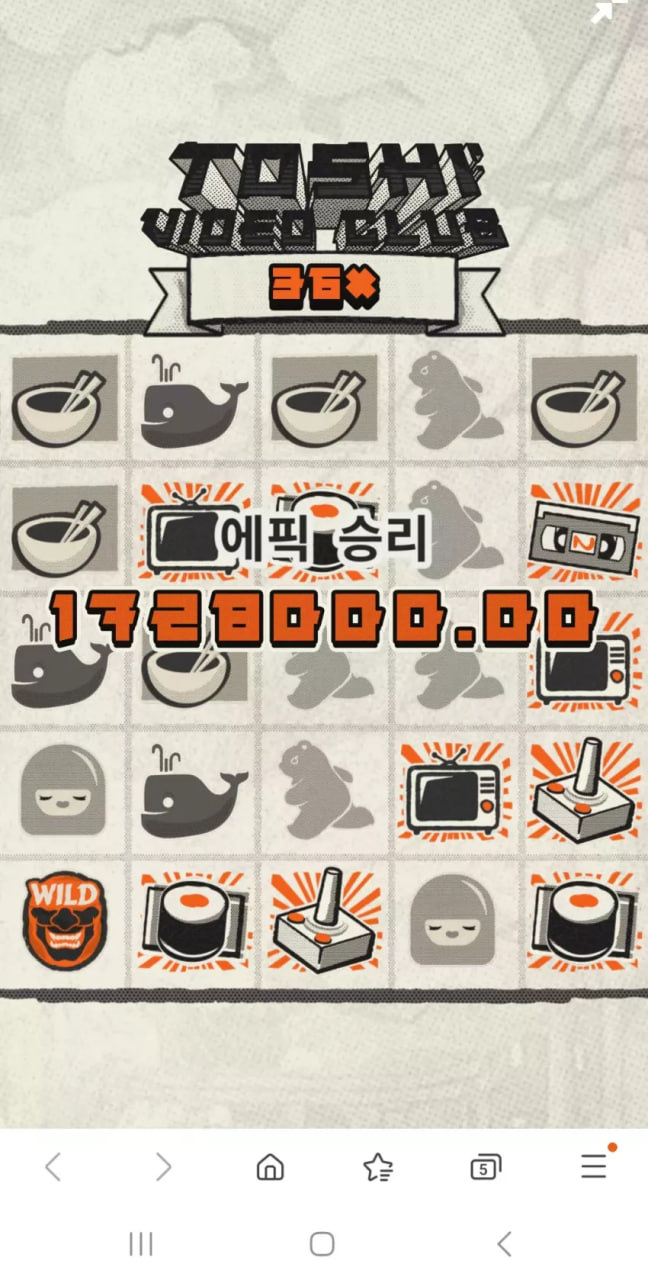Image resolution: width=648 pixels, height=1280 pixels.
Task: Open the browser home page
Action: coord(270,1166)
